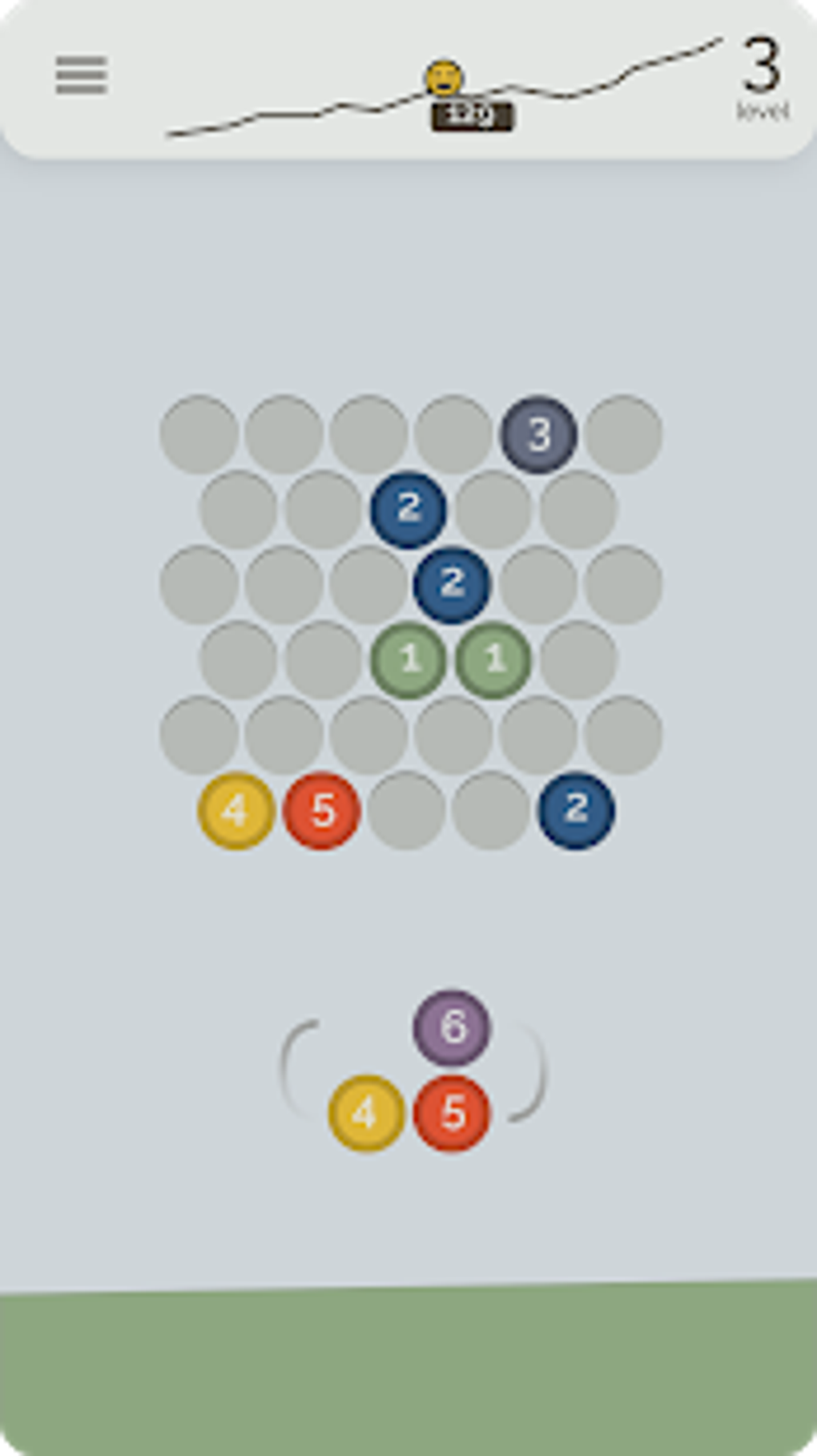Click the lower blue 2 ball beneath it
The image size is (817, 1456).
[453, 583]
